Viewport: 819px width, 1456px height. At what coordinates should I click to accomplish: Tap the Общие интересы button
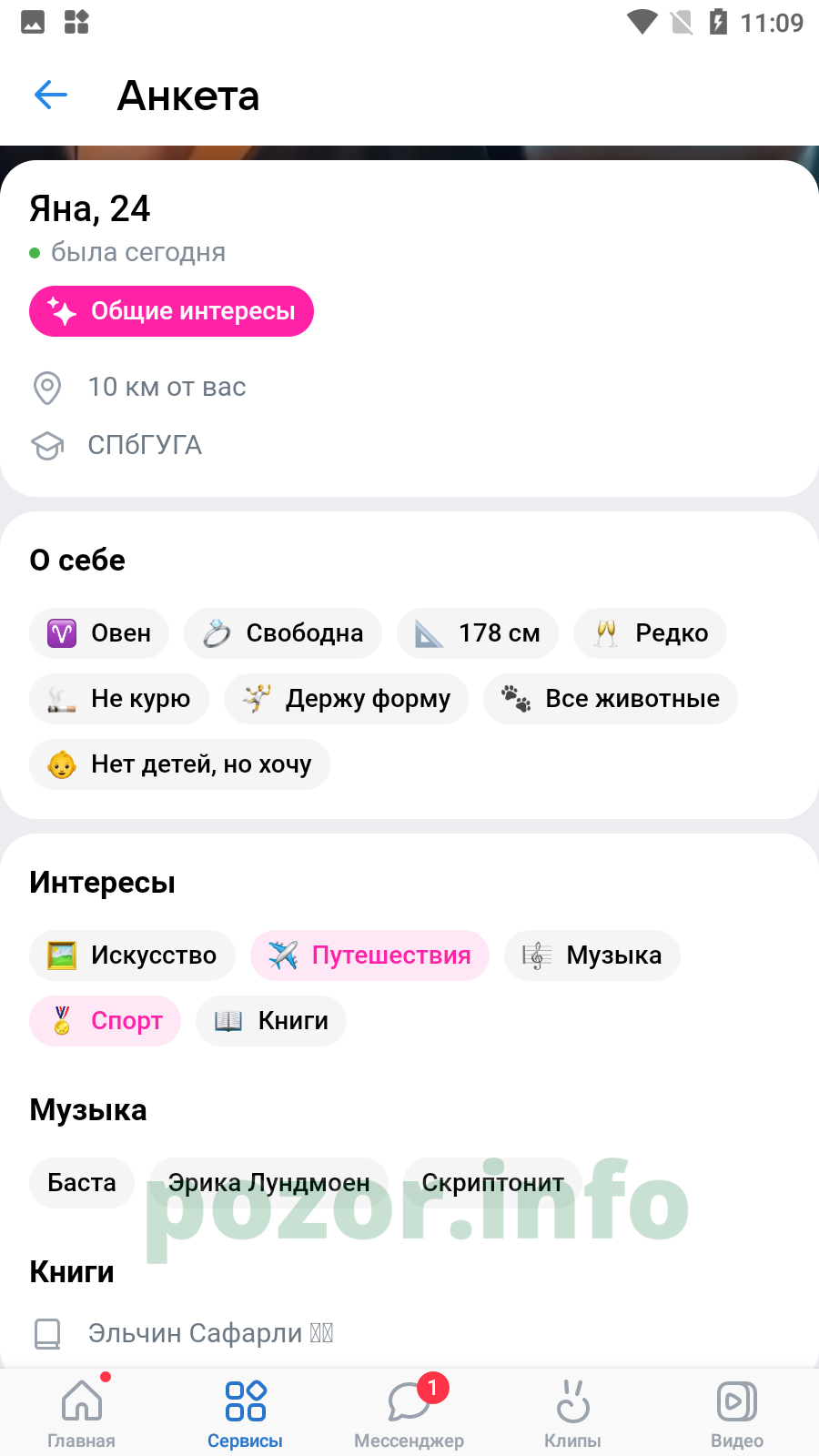(x=171, y=311)
